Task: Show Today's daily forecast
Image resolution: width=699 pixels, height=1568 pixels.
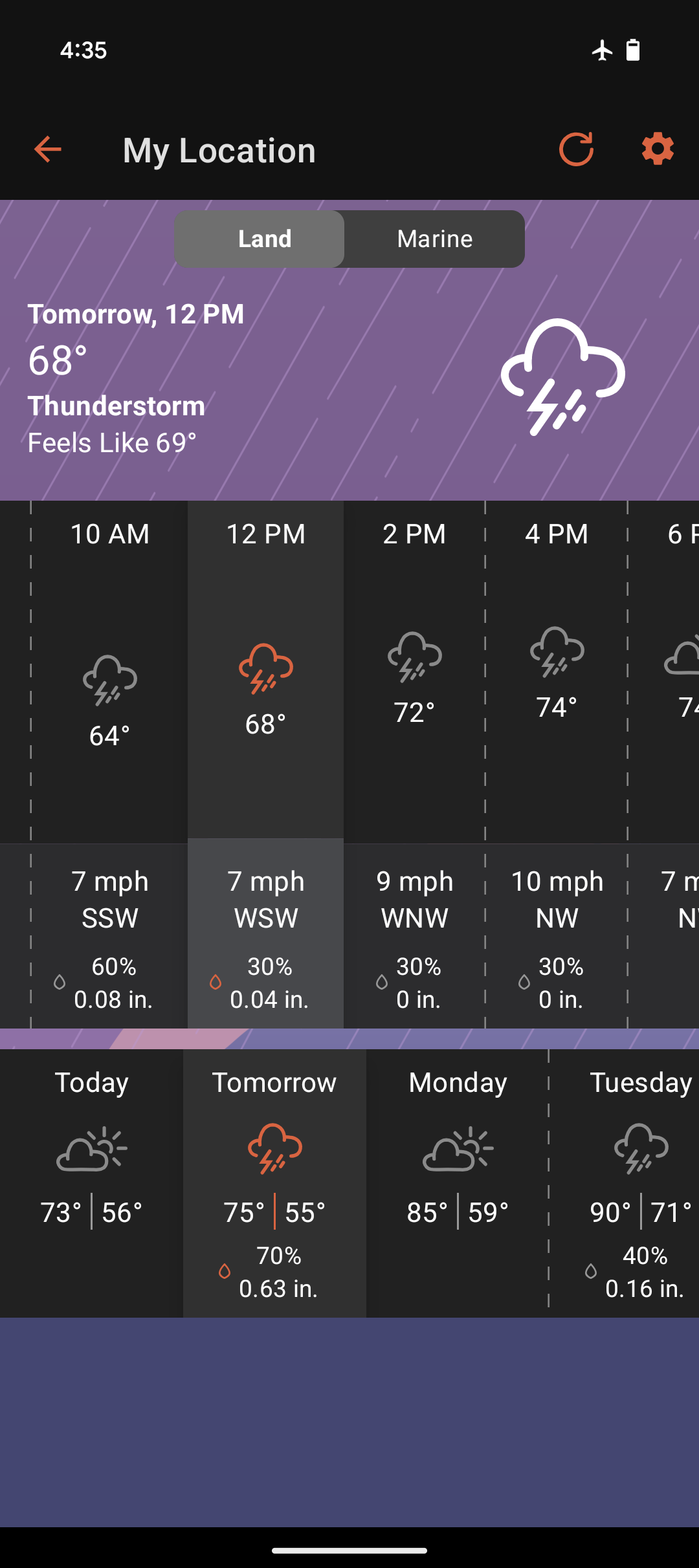Action: 91,1183
